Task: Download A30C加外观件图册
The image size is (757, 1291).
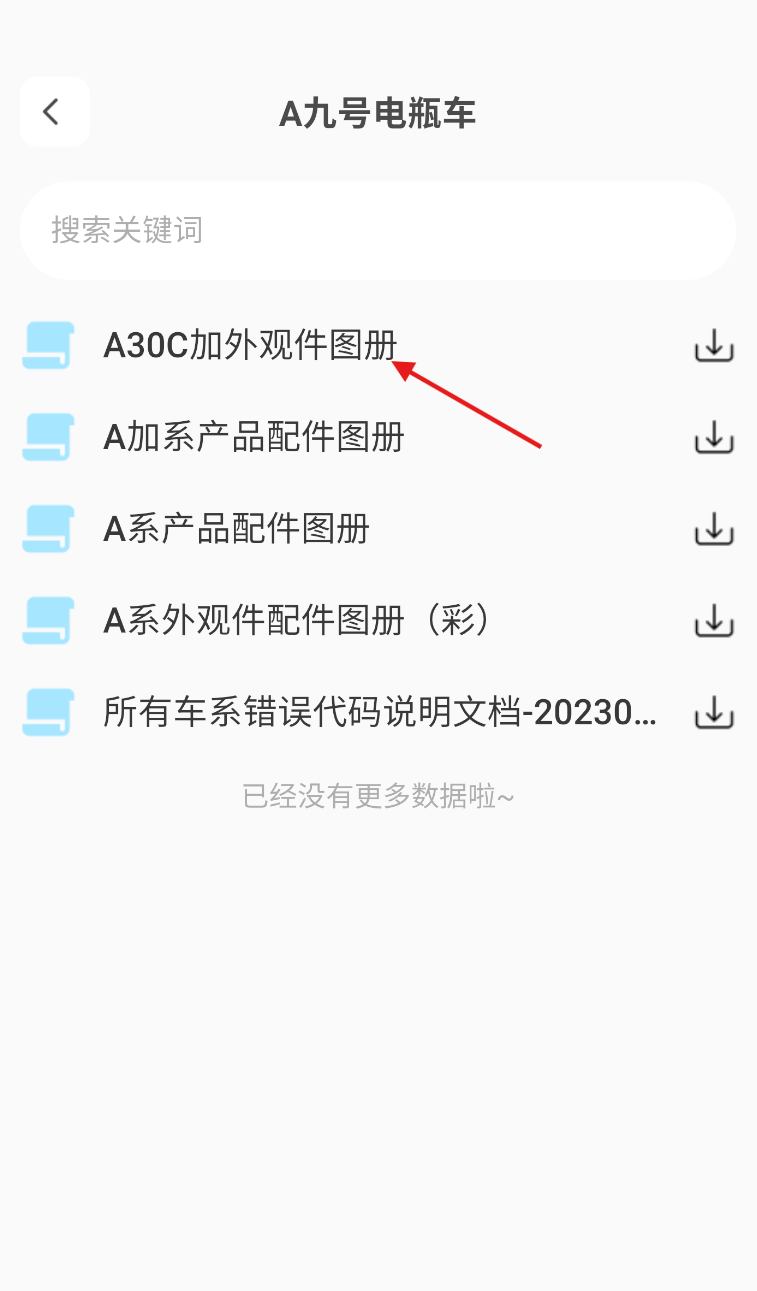Action: pyautogui.click(x=714, y=346)
